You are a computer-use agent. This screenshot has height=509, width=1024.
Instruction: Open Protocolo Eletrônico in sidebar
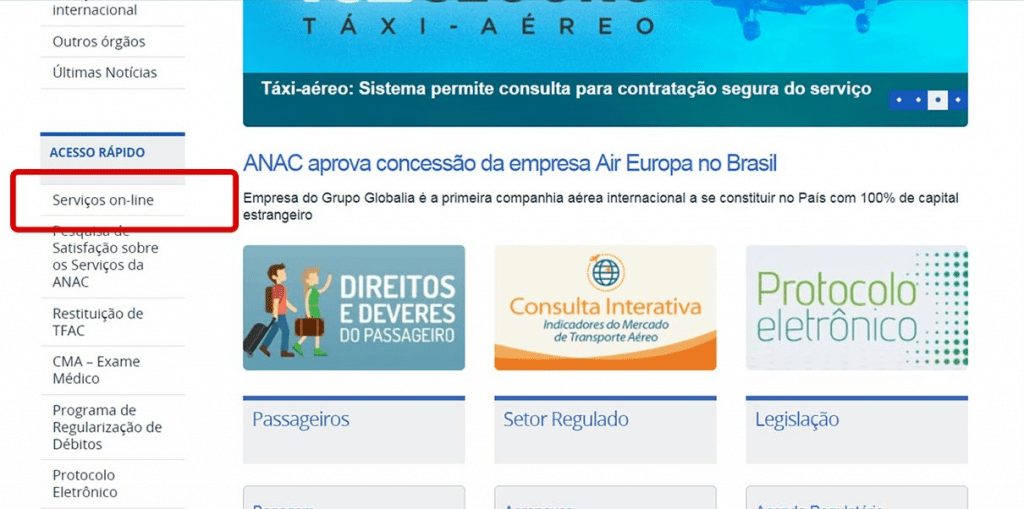(84, 483)
